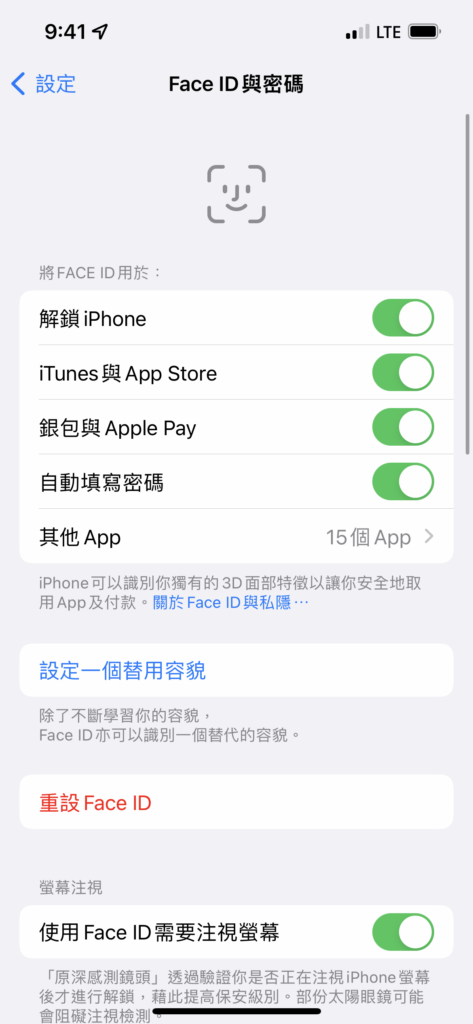Select 重設 Face ID

point(236,802)
